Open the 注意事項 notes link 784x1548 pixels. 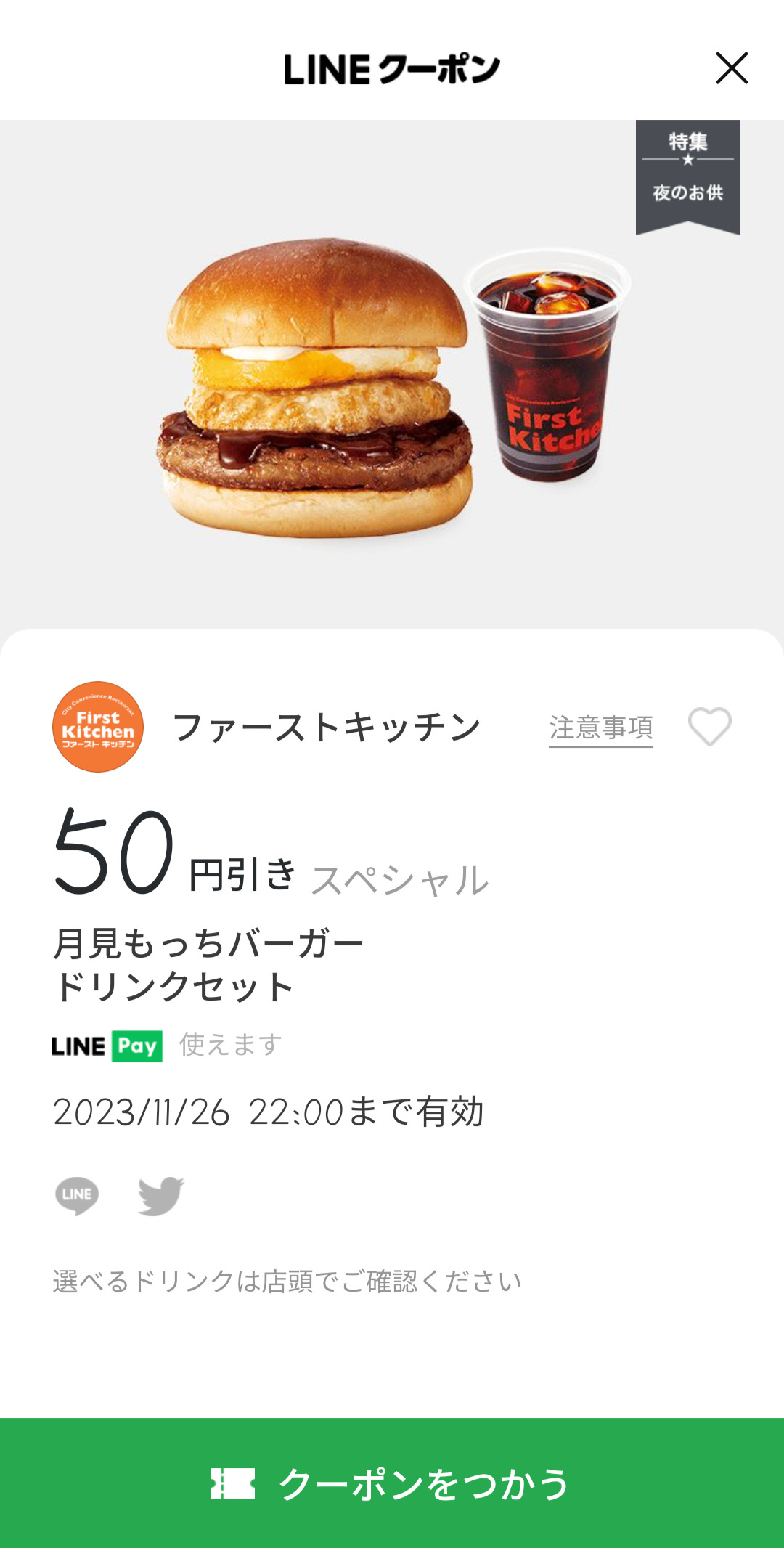click(x=601, y=728)
